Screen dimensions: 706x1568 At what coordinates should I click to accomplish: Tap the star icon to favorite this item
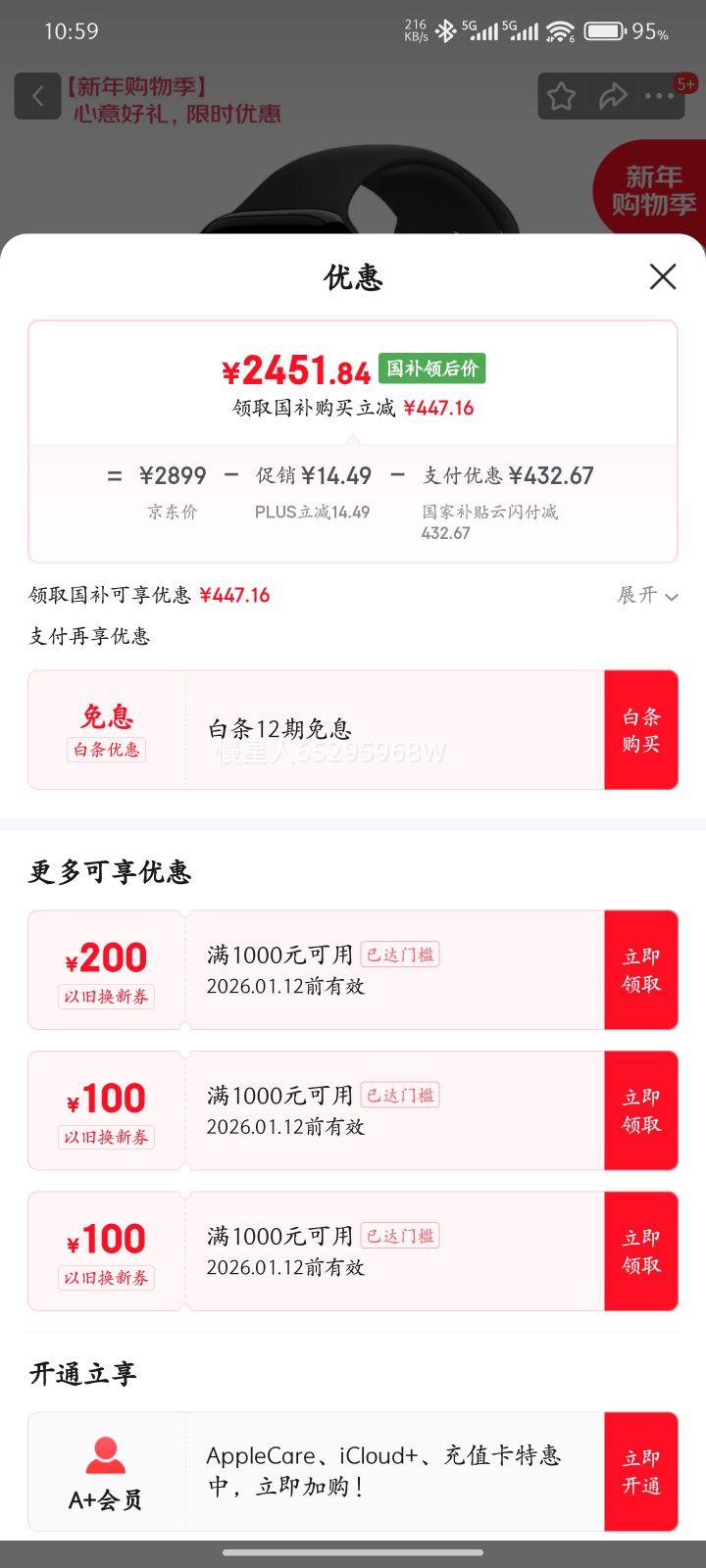click(x=561, y=96)
